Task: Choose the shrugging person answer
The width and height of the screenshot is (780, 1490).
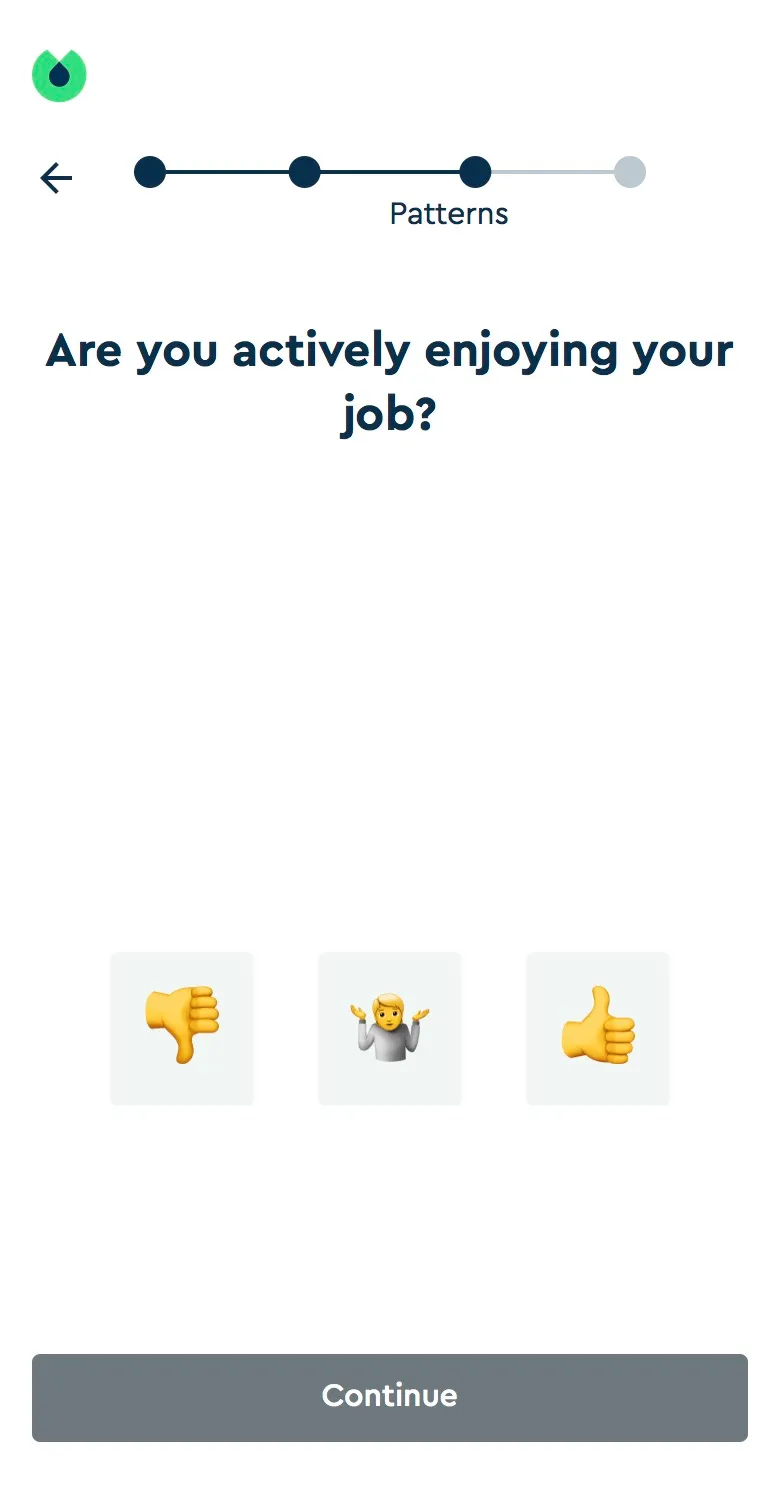Action: tap(390, 1028)
